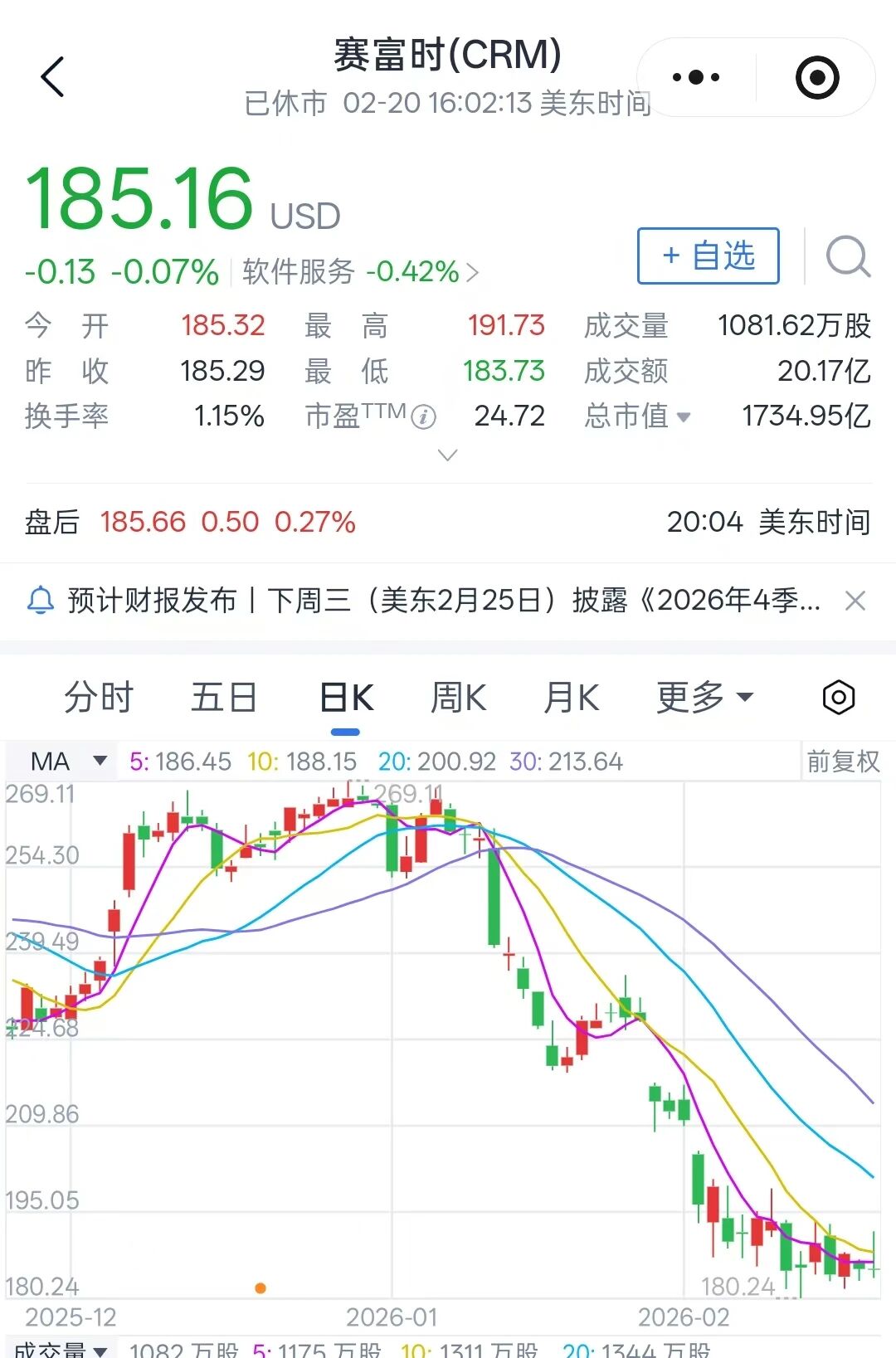Select the 日K chart tab
Image resolution: width=896 pixels, height=1358 pixels.
[x=346, y=697]
